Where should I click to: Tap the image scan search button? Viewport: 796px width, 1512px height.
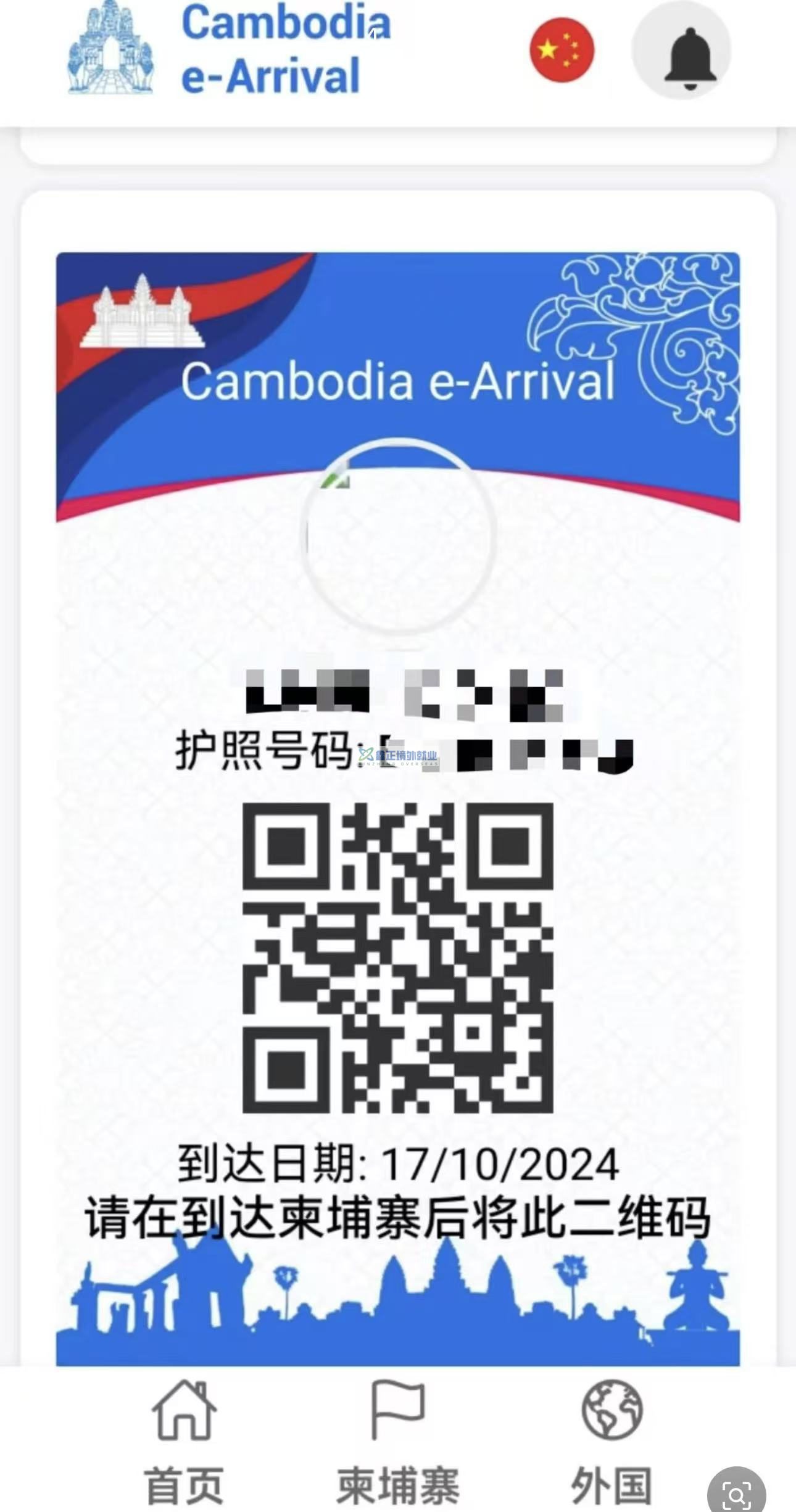click(x=736, y=1495)
